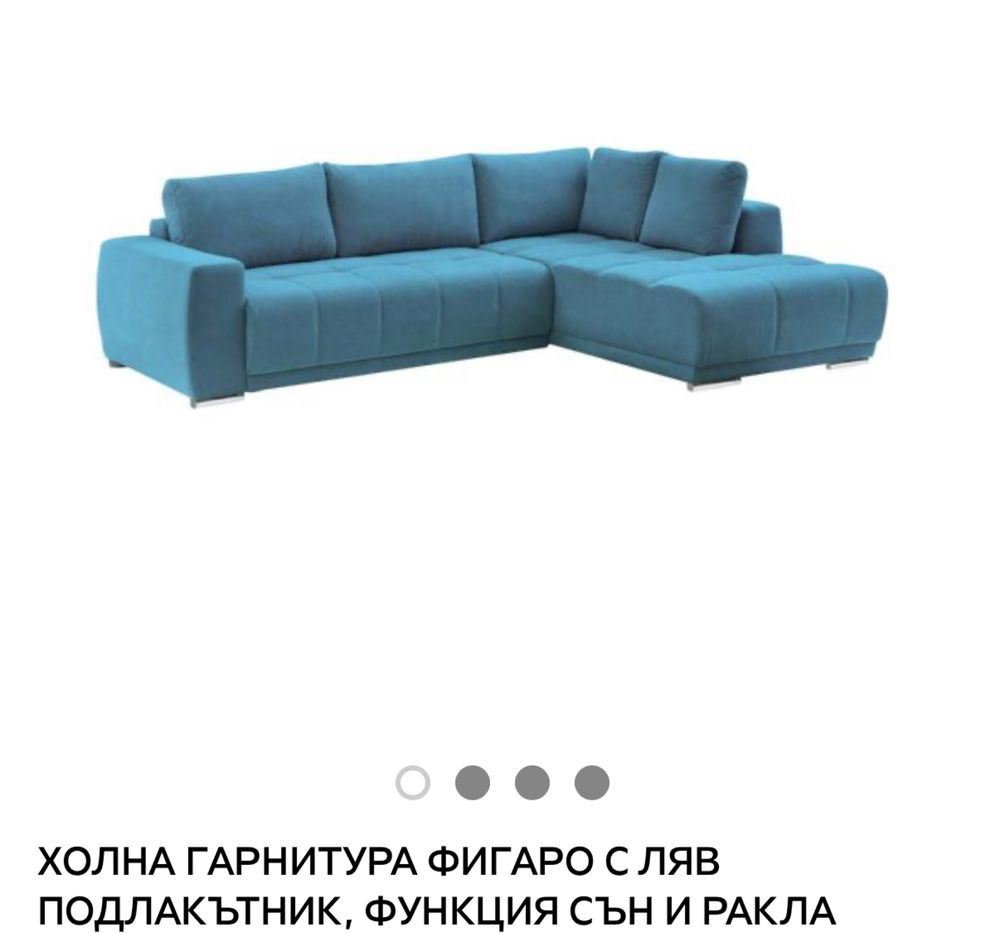Jump to the third image gallery dot
This screenshot has height=933, width=1000.
[x=532, y=782]
